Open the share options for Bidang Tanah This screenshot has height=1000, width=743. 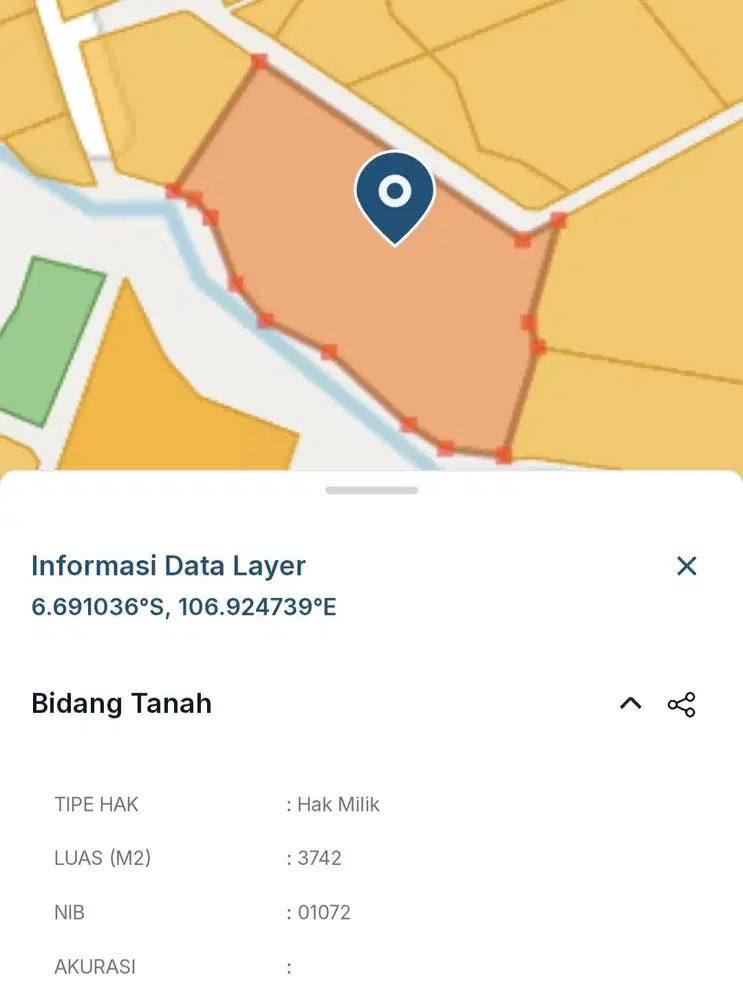coord(681,704)
